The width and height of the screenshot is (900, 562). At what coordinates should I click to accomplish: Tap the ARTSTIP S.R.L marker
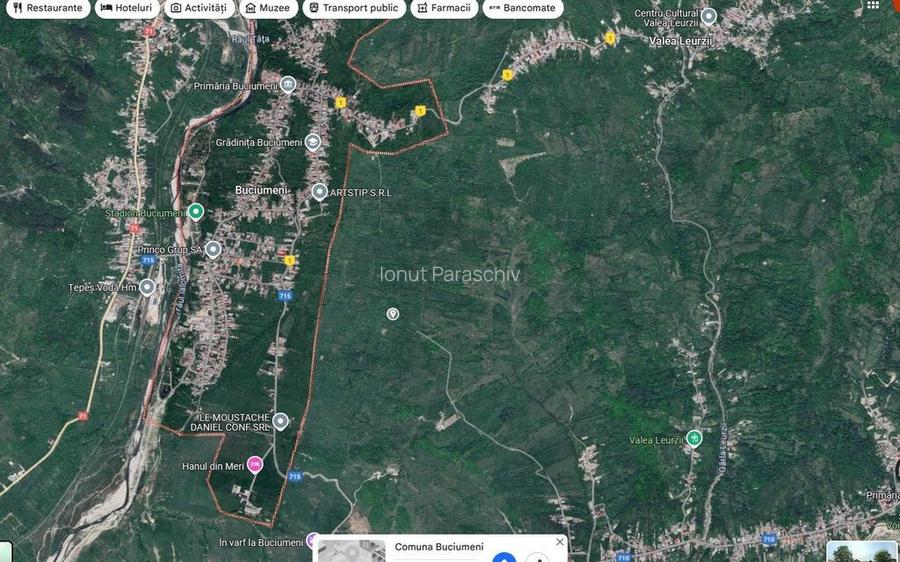[x=320, y=191]
